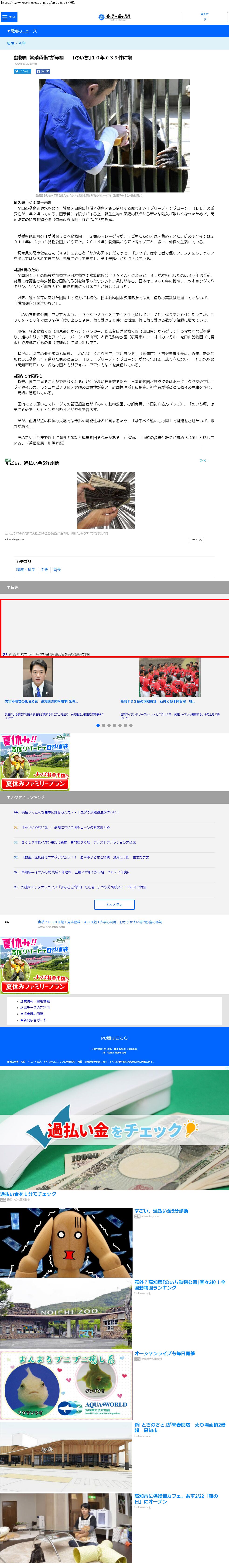Share the article on Facebook
The height and width of the screenshot is (1568, 229).
43,71
